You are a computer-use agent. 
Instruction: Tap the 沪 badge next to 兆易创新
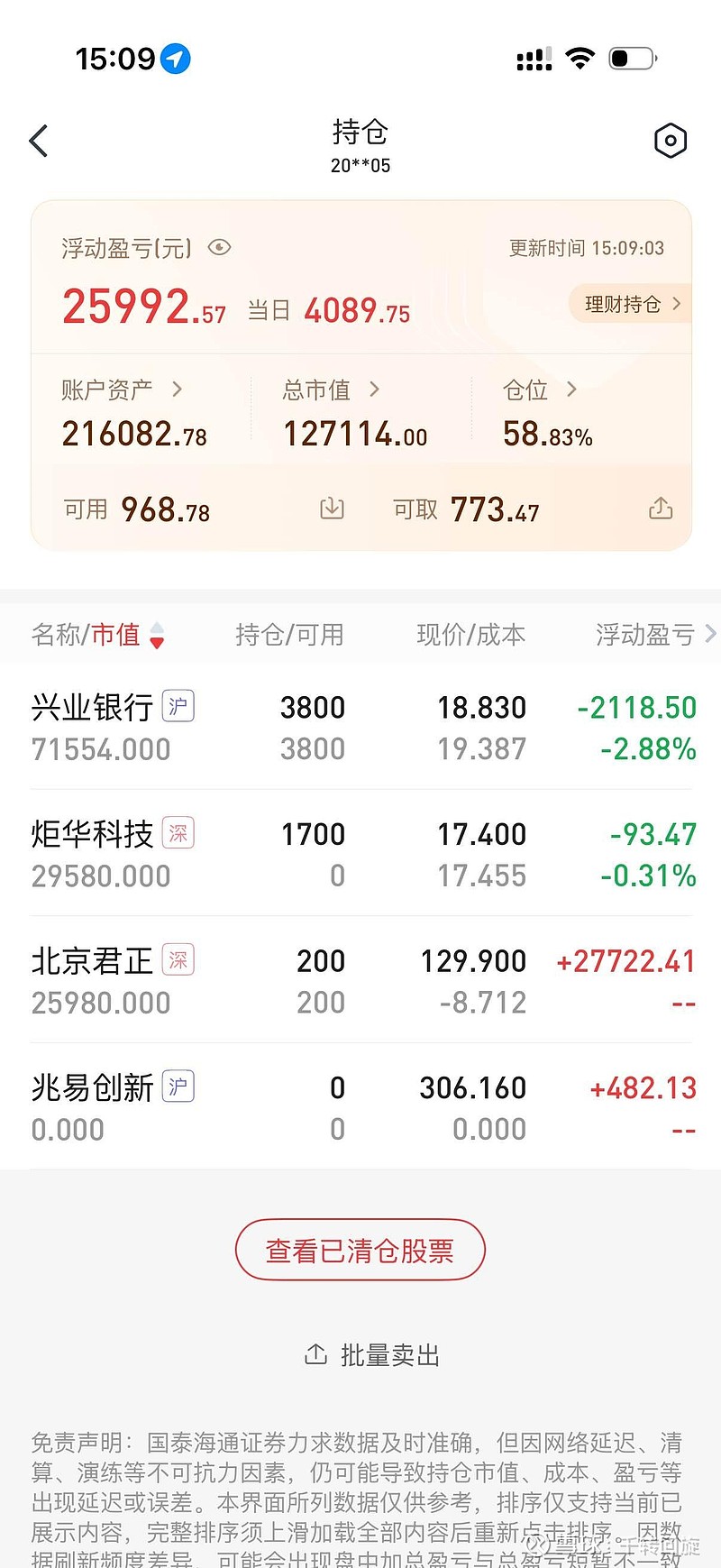pos(178,1087)
